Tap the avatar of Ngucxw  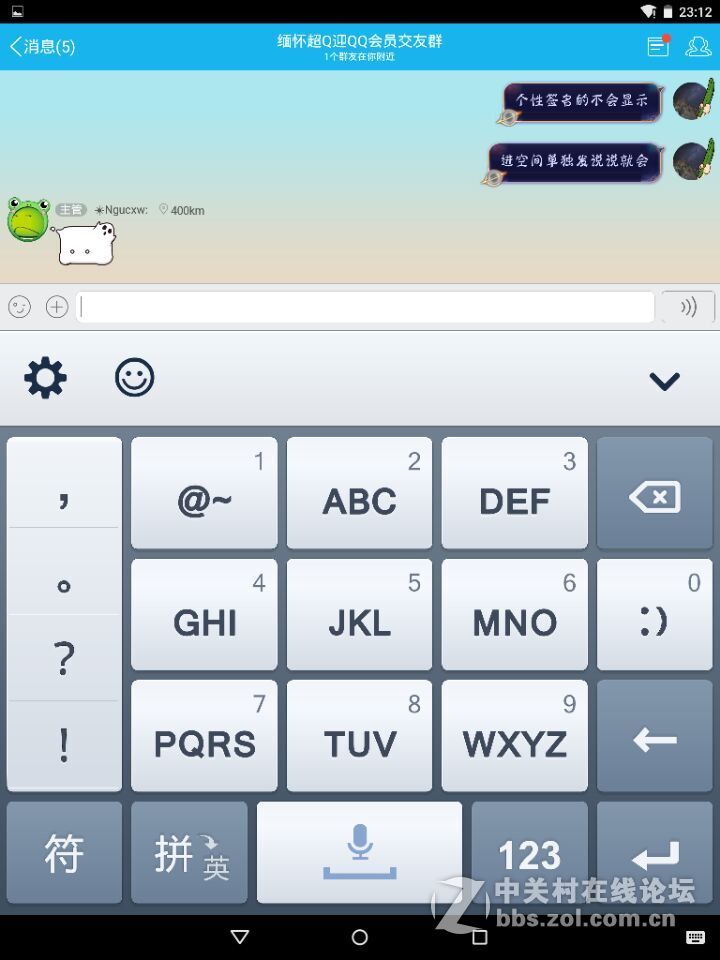pos(28,220)
